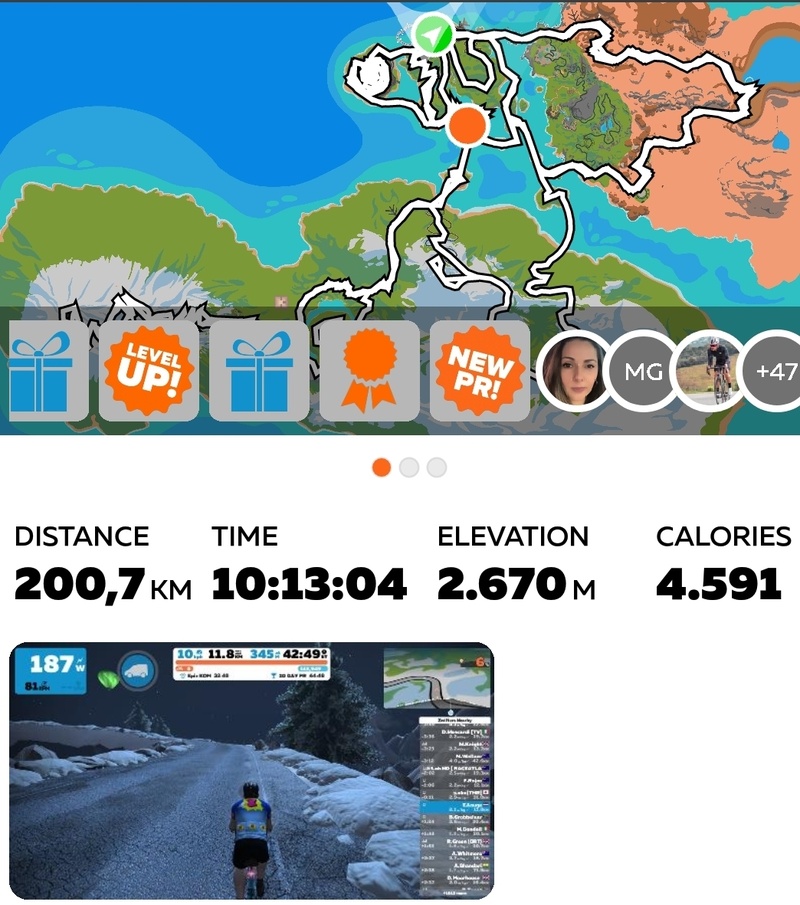Open the MG rider avatar

click(643, 371)
